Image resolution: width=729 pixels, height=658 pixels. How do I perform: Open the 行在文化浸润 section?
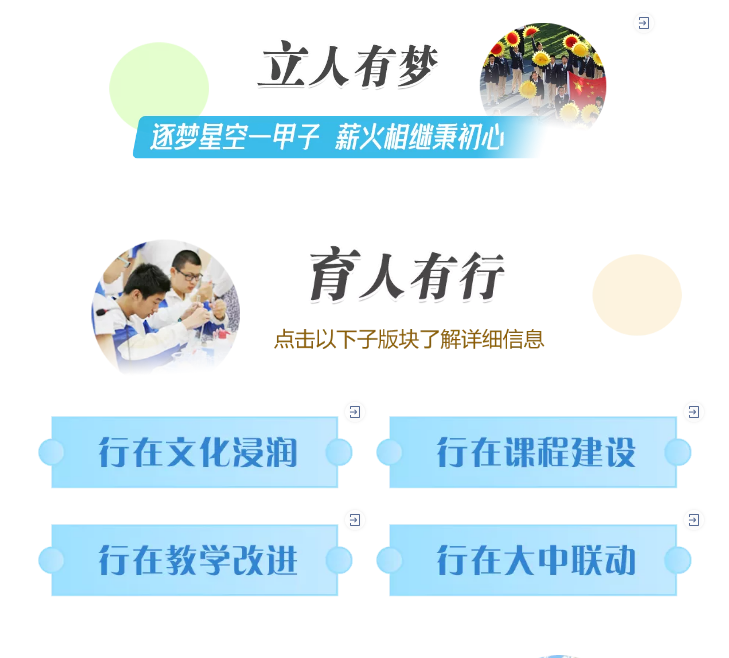click(x=195, y=452)
